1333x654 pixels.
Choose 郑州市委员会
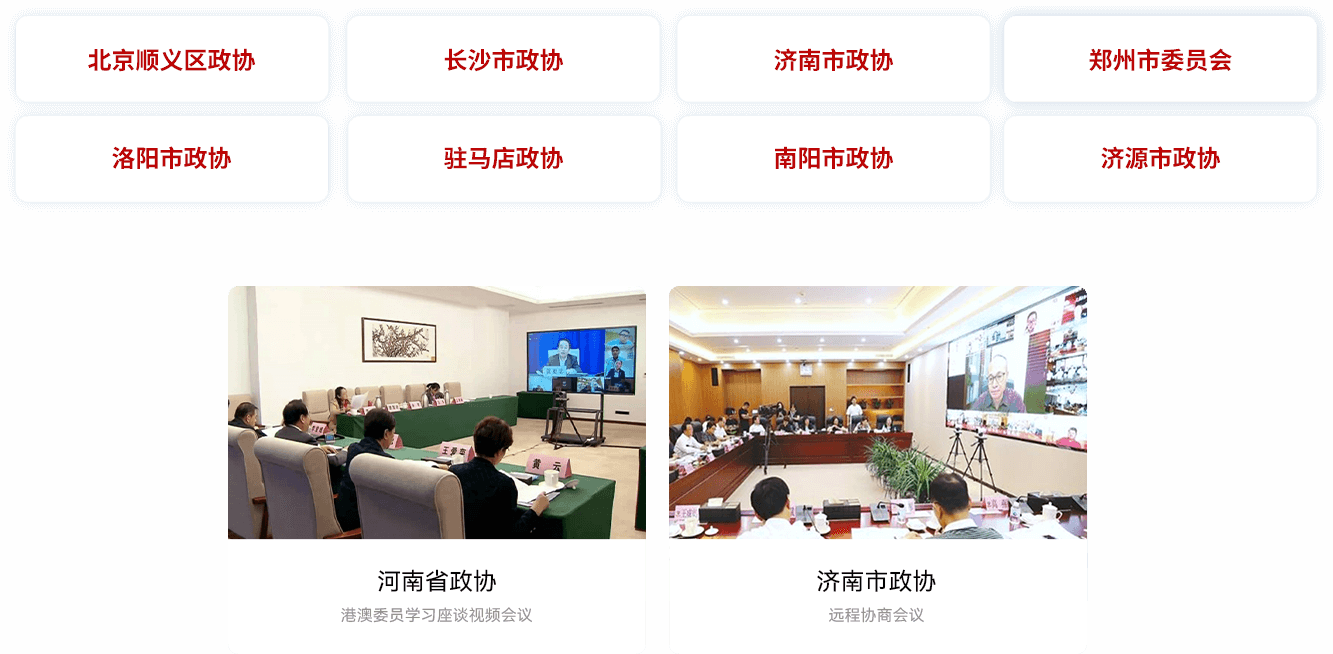[x=1160, y=60]
